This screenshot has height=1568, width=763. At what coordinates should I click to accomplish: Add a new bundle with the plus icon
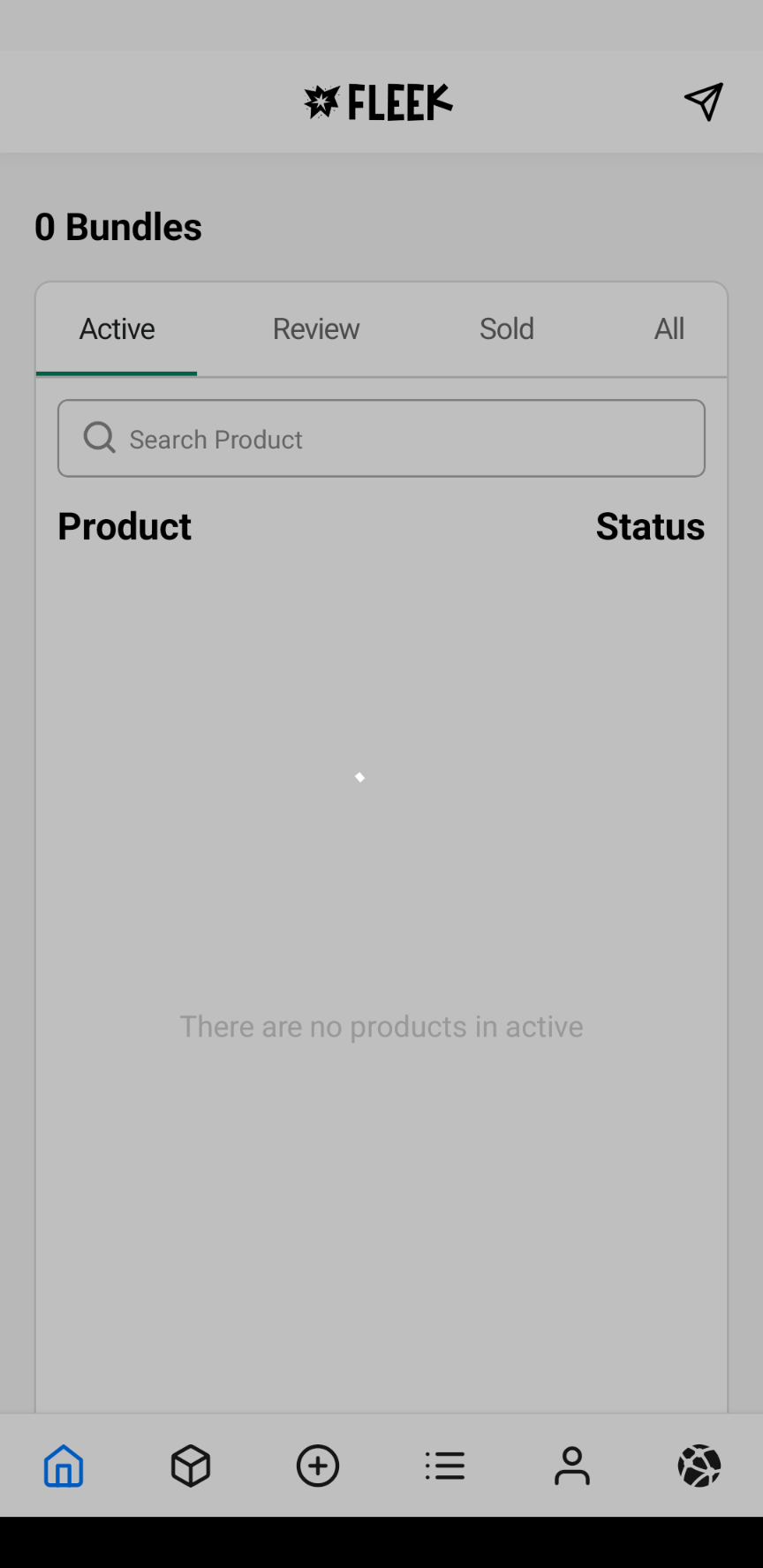pyautogui.click(x=318, y=1466)
